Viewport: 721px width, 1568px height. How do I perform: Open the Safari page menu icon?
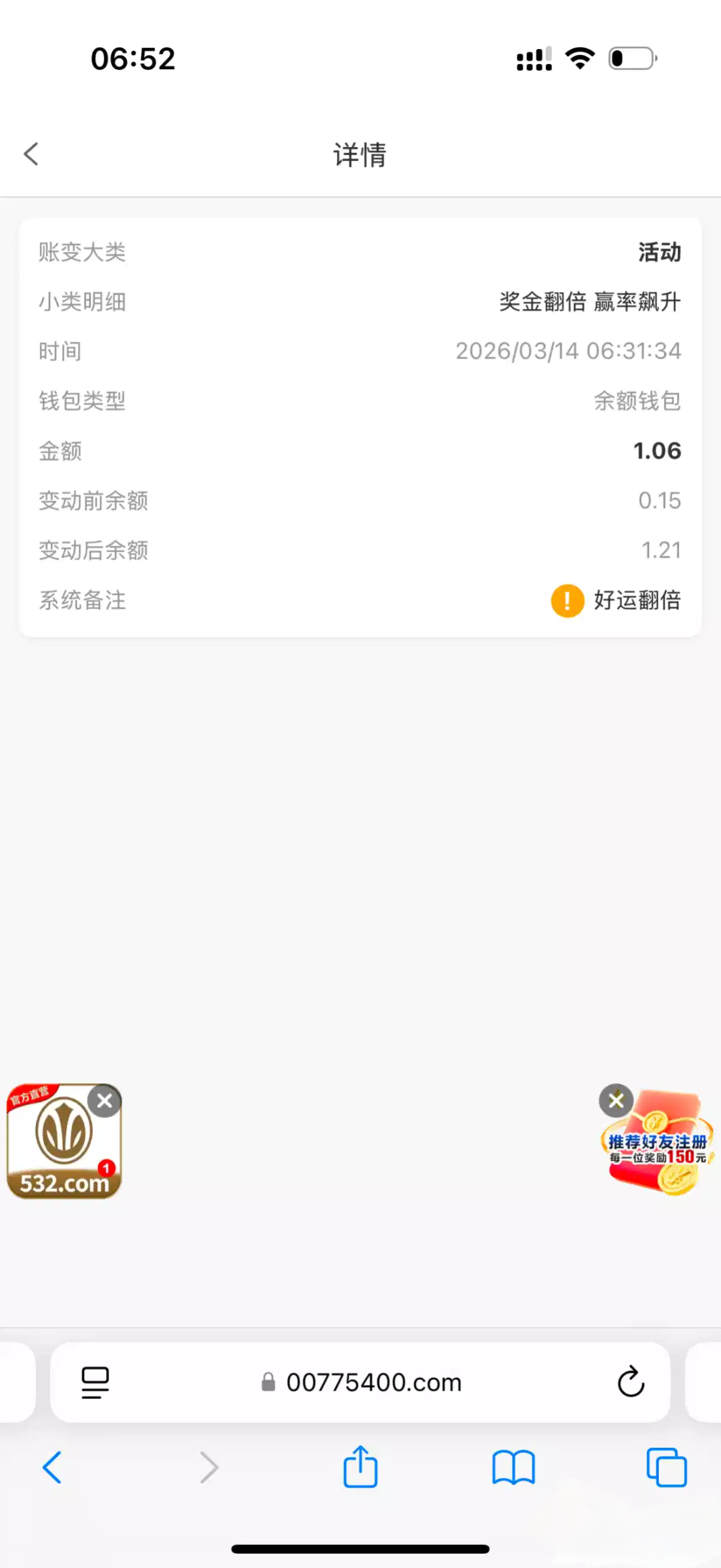point(95,1382)
